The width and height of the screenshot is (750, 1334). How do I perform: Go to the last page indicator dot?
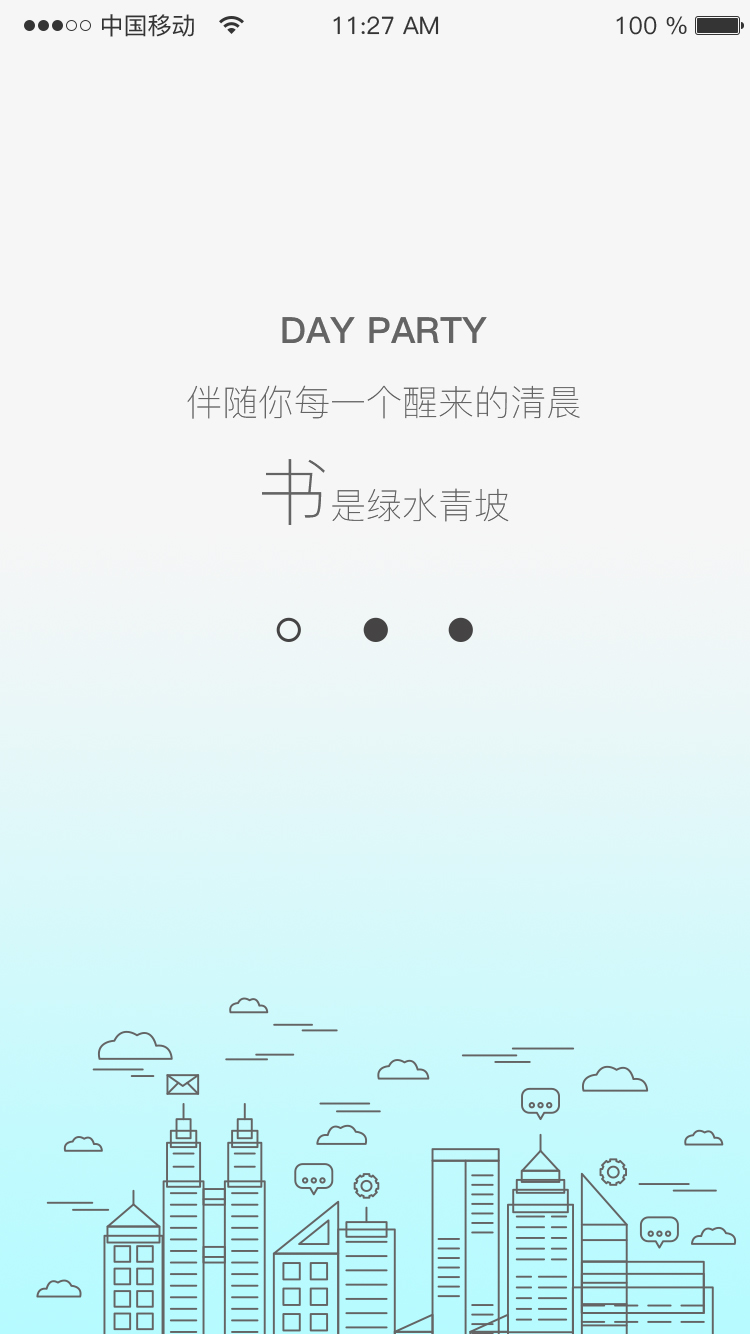[461, 630]
